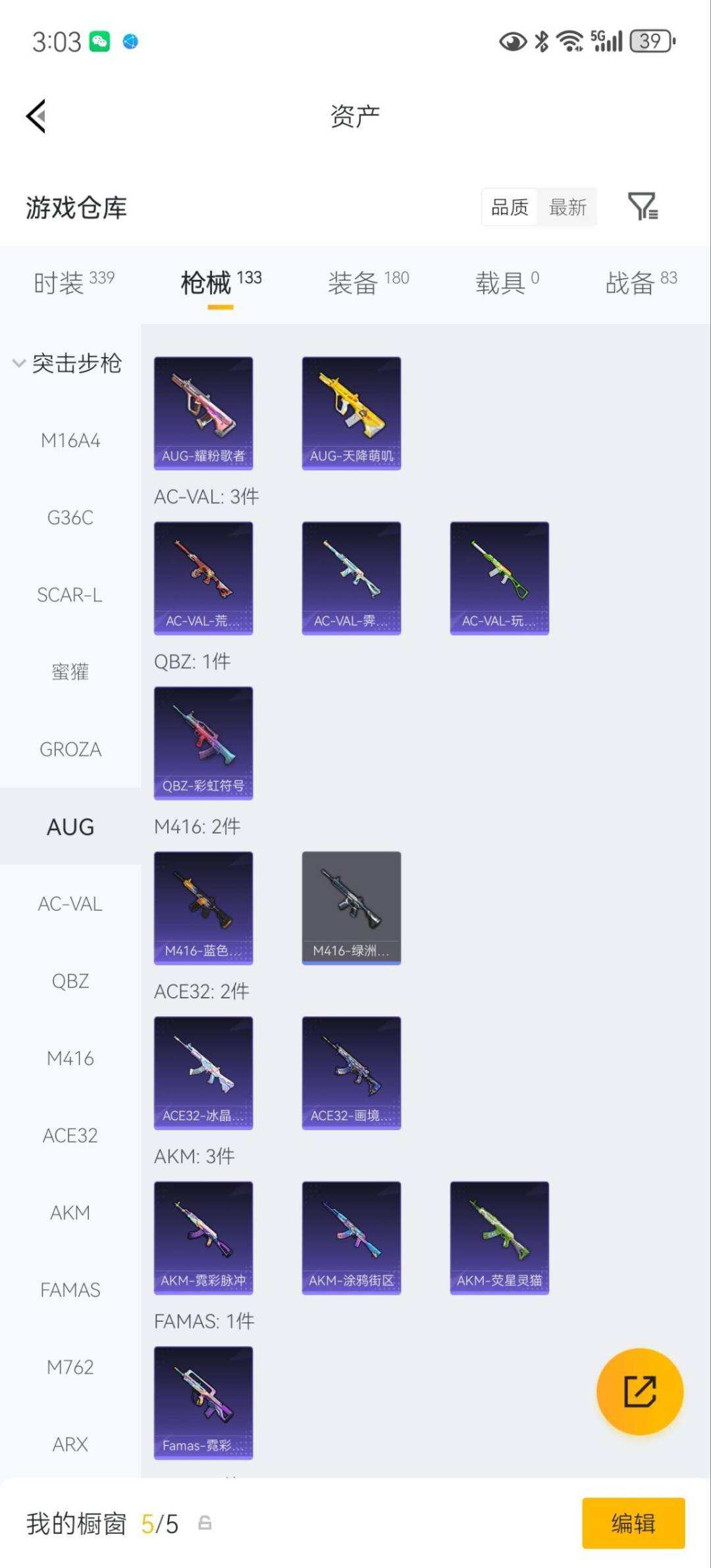Screen dimensions: 711x1568
Task: Tap the yellow floating share button
Action: click(640, 1391)
